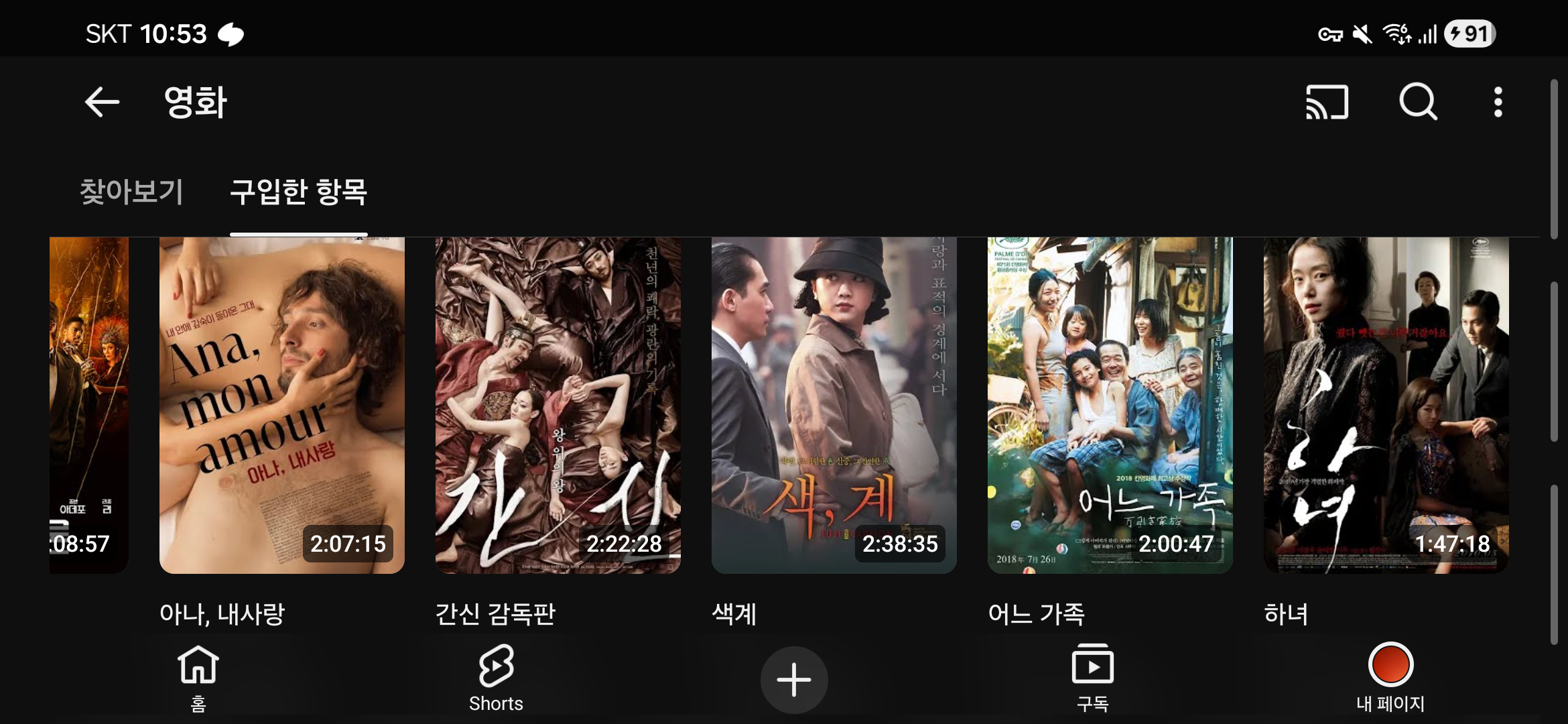1568x724 pixels.
Task: Switch to the Shorts tab
Action: 496,678
